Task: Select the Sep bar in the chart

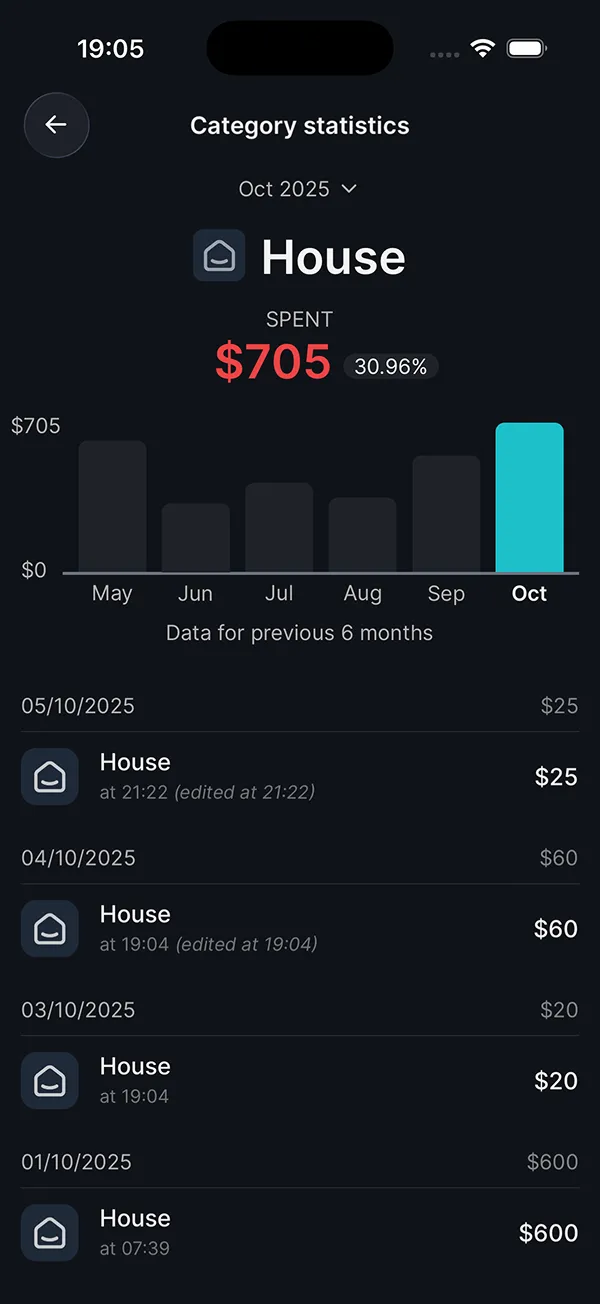Action: pyautogui.click(x=446, y=514)
